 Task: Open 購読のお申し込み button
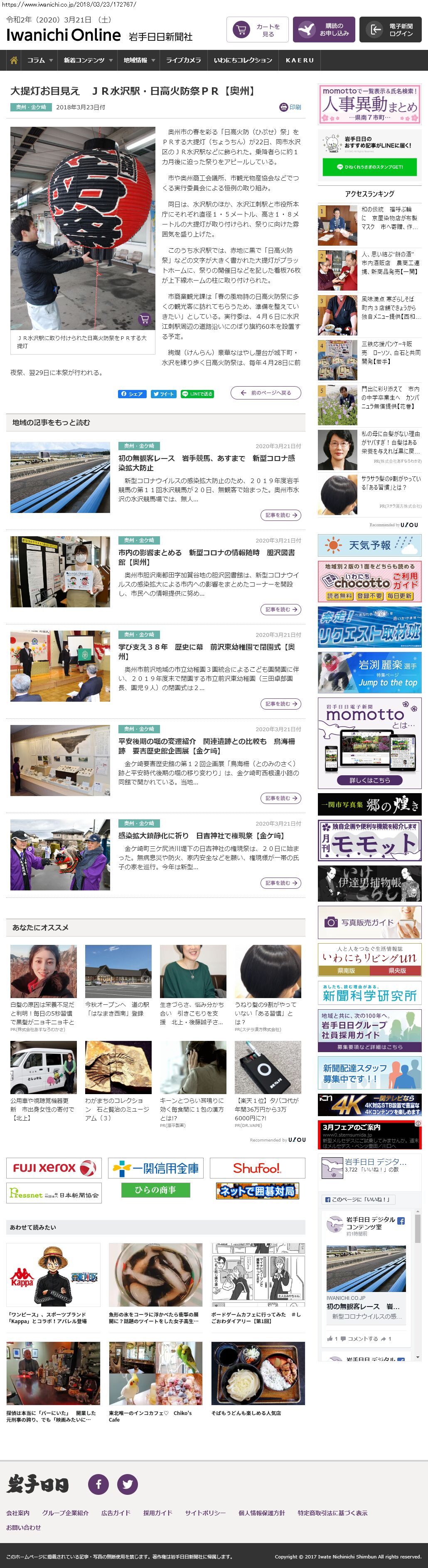coord(324,30)
